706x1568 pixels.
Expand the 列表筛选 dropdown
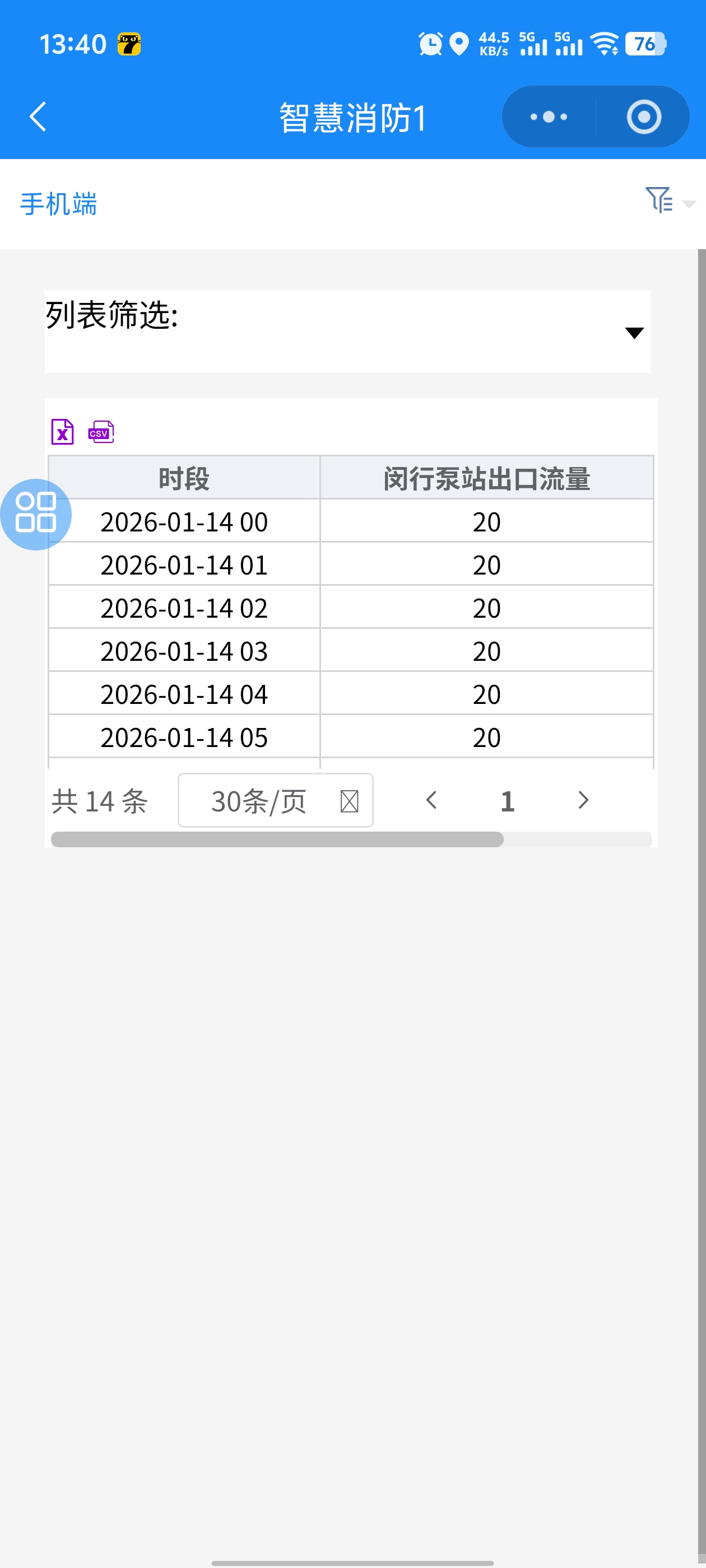[634, 333]
